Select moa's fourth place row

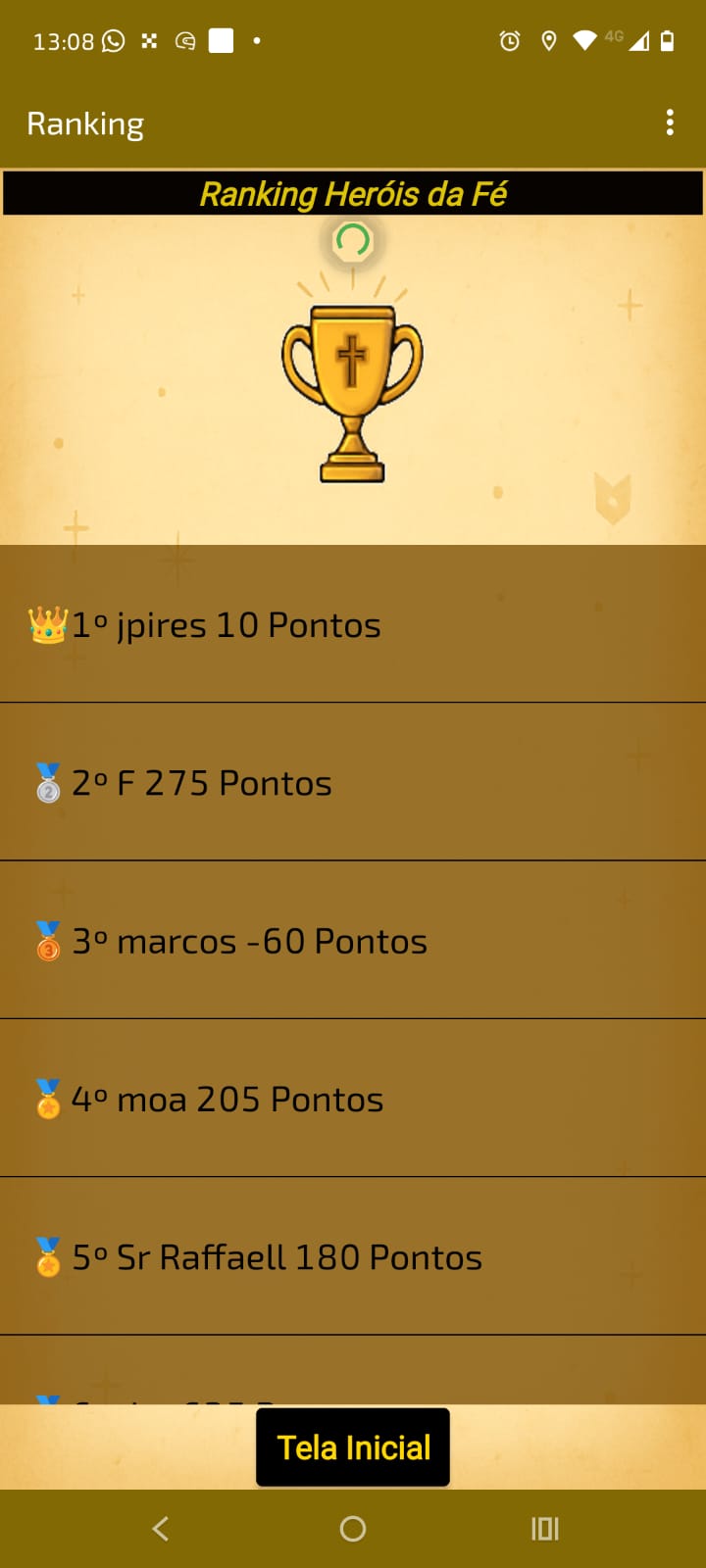click(x=353, y=1099)
